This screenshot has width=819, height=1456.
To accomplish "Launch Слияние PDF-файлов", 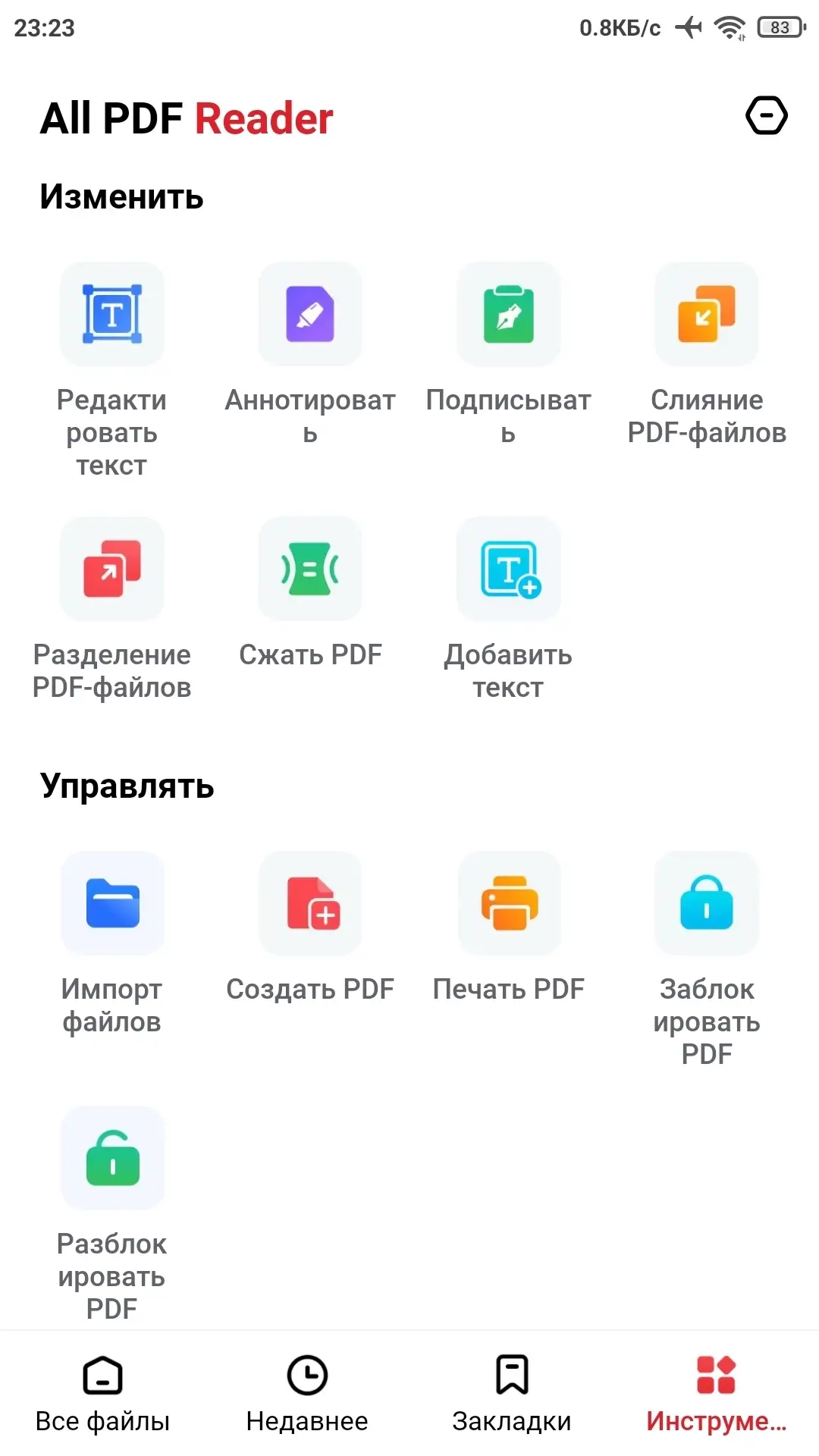I will 706,314.
